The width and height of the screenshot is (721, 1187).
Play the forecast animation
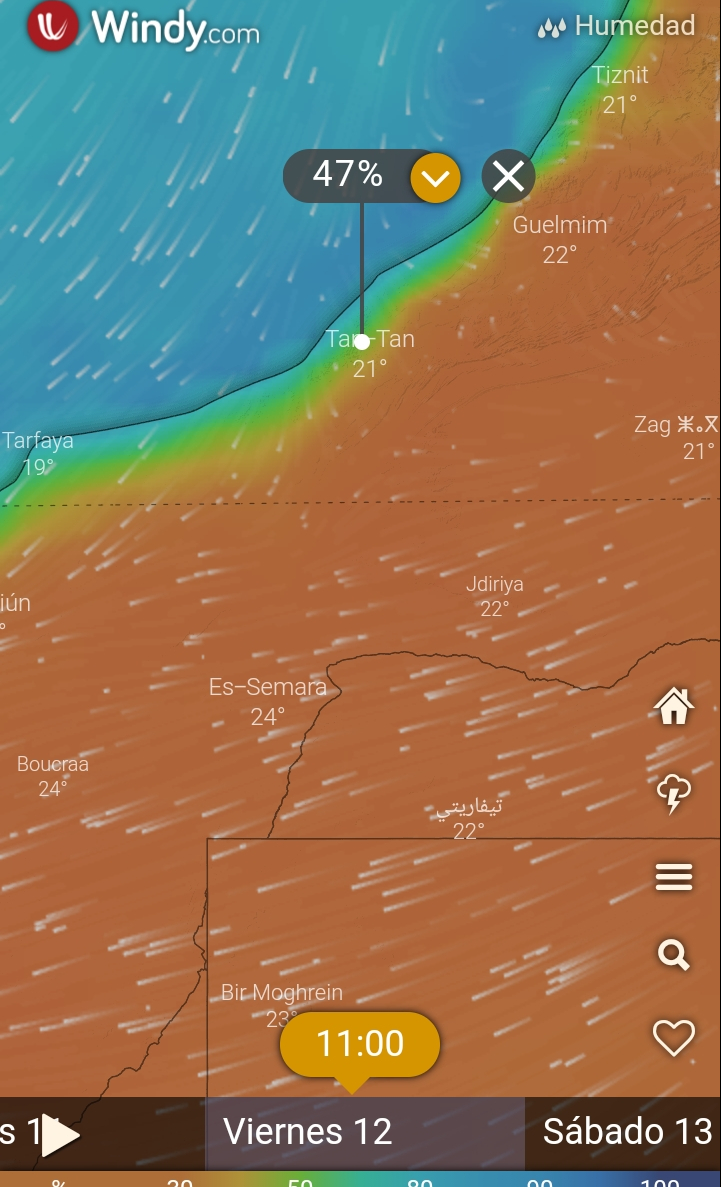point(61,1136)
